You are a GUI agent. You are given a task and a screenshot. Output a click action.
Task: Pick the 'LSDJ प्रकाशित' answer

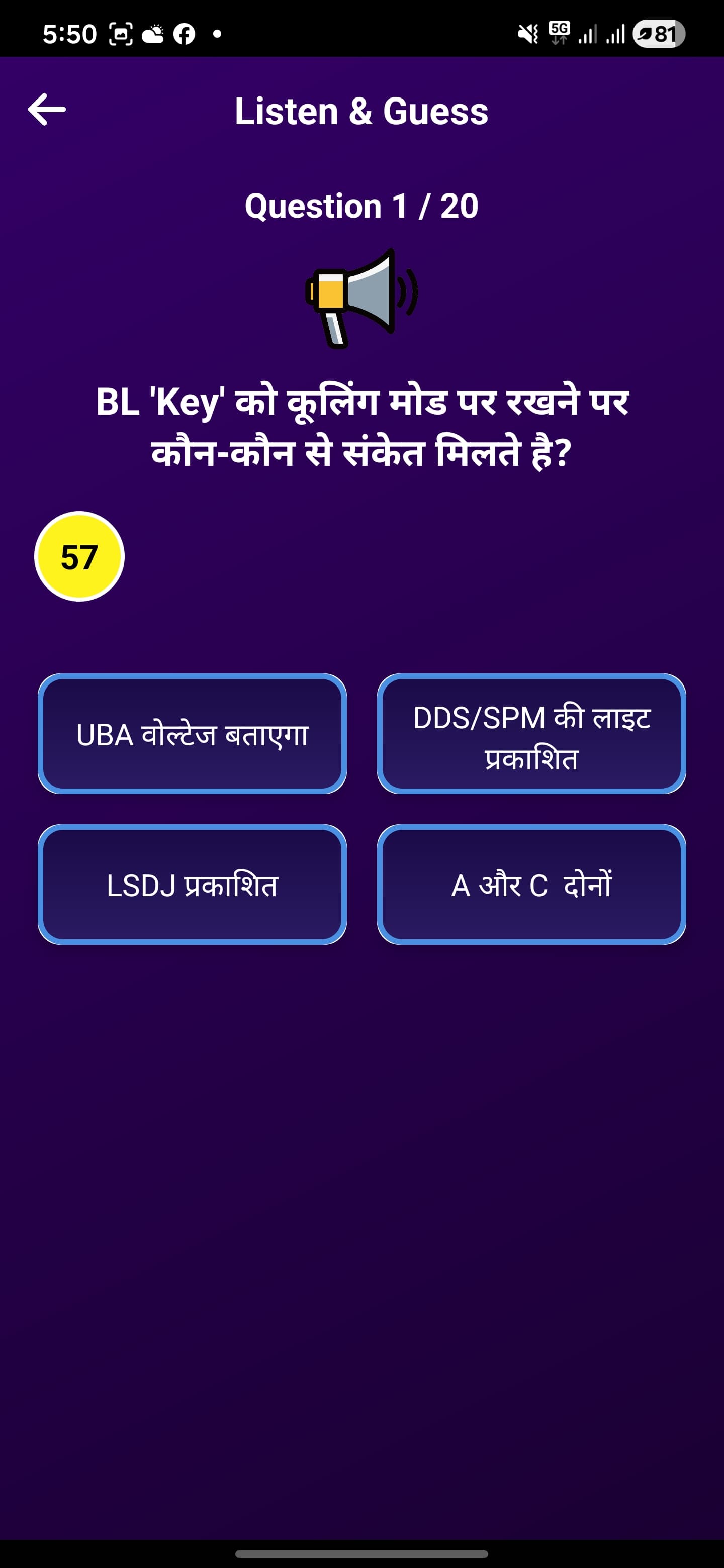[193, 884]
